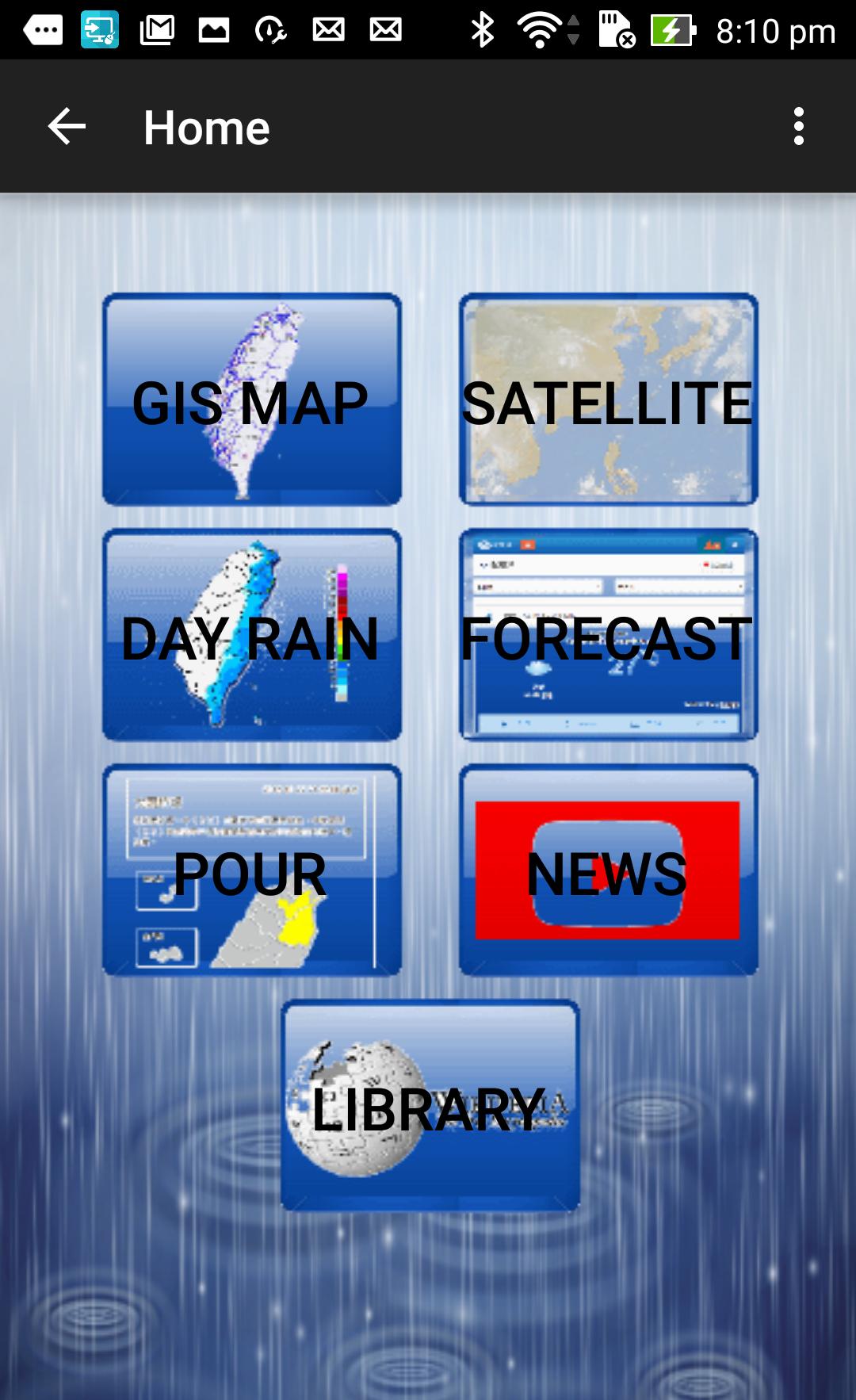Open the POUR warnings tile
The image size is (856, 1400).
coord(252,870)
